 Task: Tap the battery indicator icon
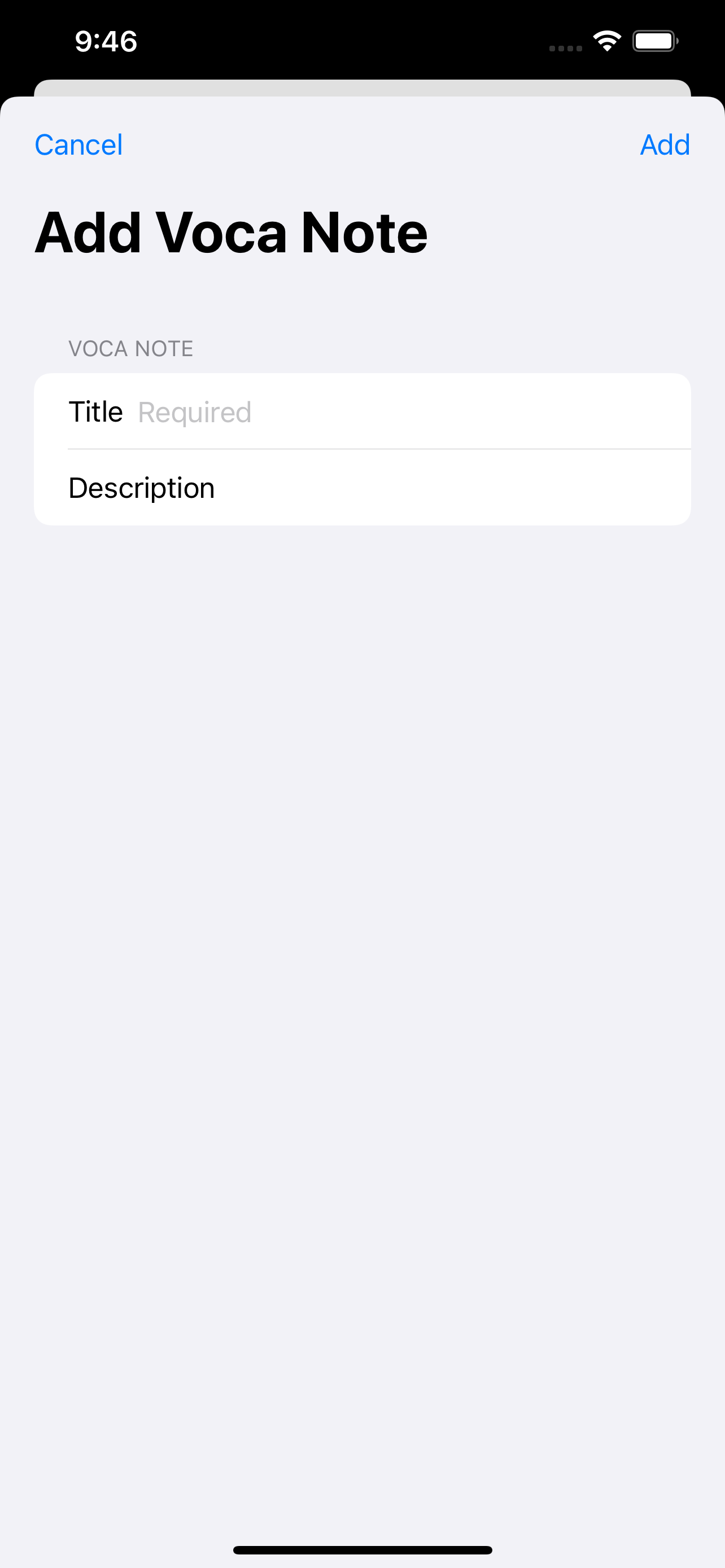pyautogui.click(x=656, y=40)
